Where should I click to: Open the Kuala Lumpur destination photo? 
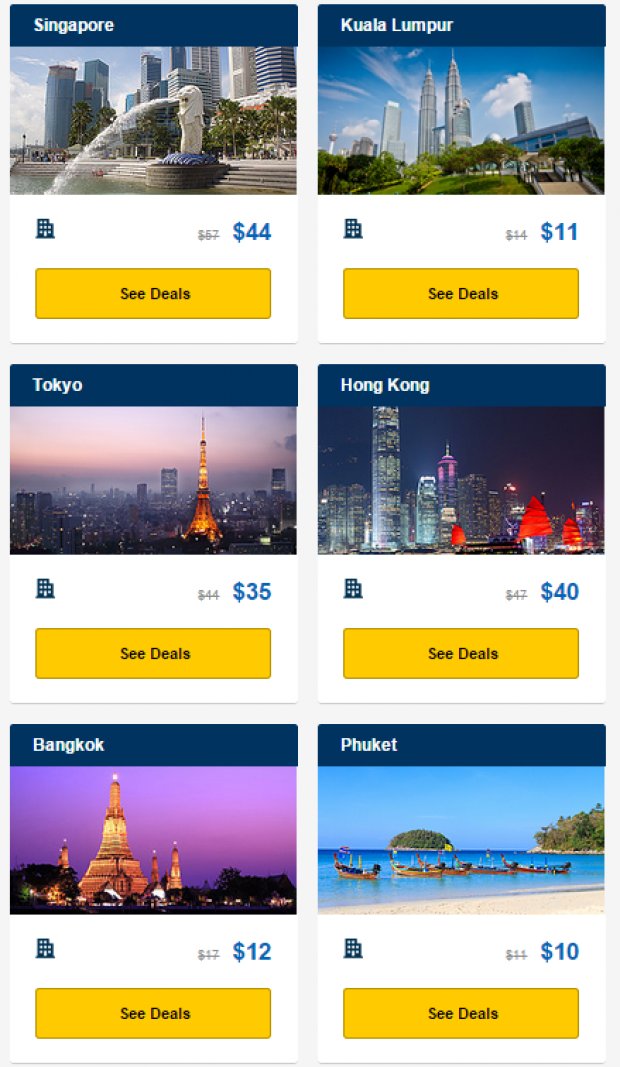(461, 120)
